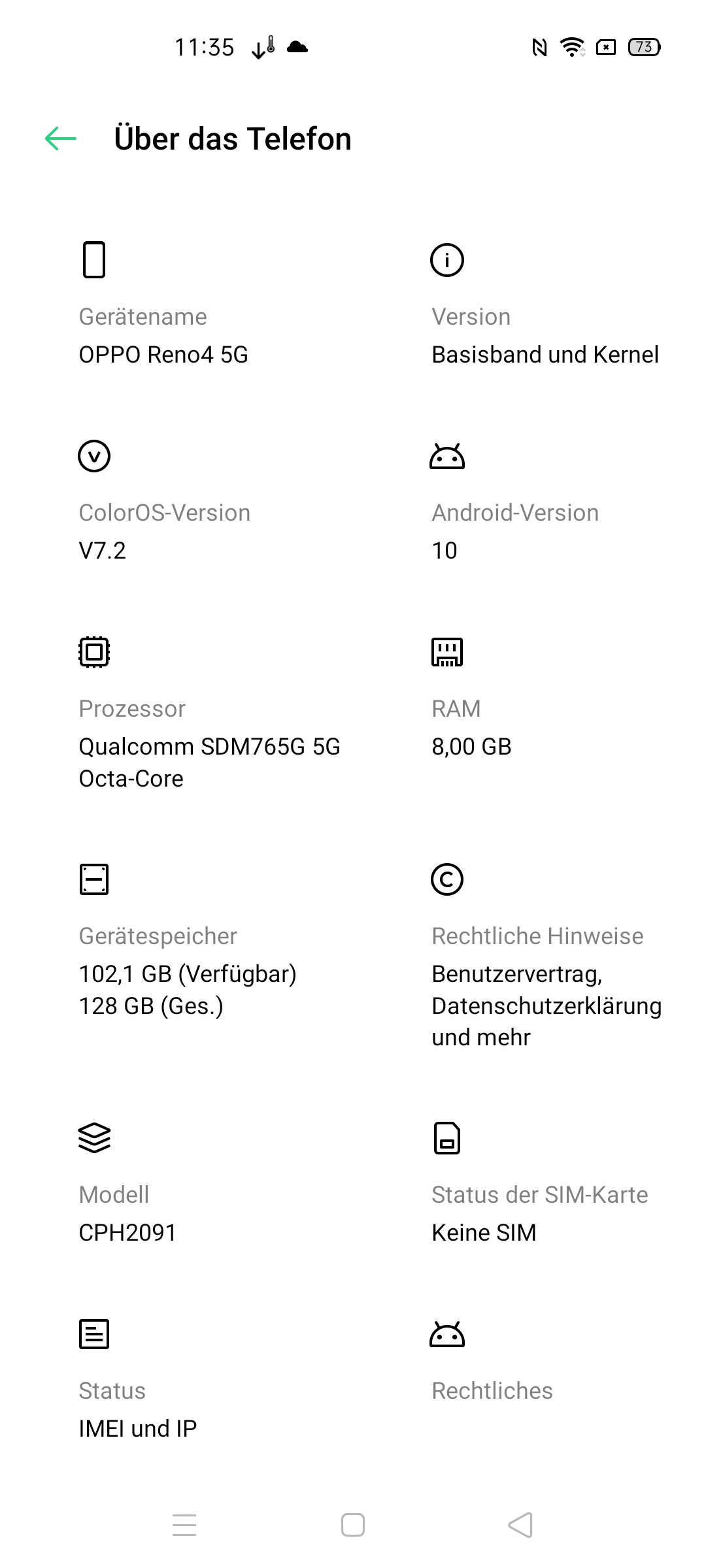The image size is (706, 1568).
Task: Open recent apps in navigation bar
Action: (x=184, y=1526)
